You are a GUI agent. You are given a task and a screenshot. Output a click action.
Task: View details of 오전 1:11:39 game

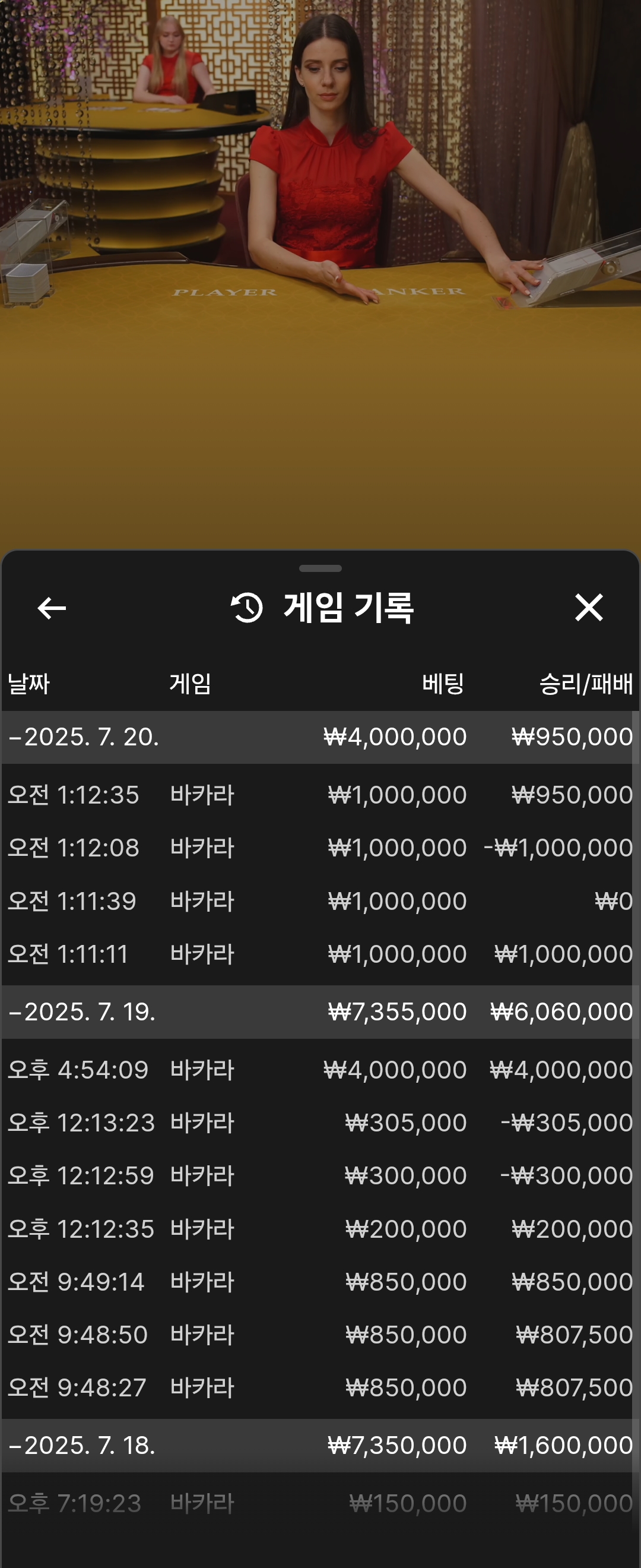point(320,901)
